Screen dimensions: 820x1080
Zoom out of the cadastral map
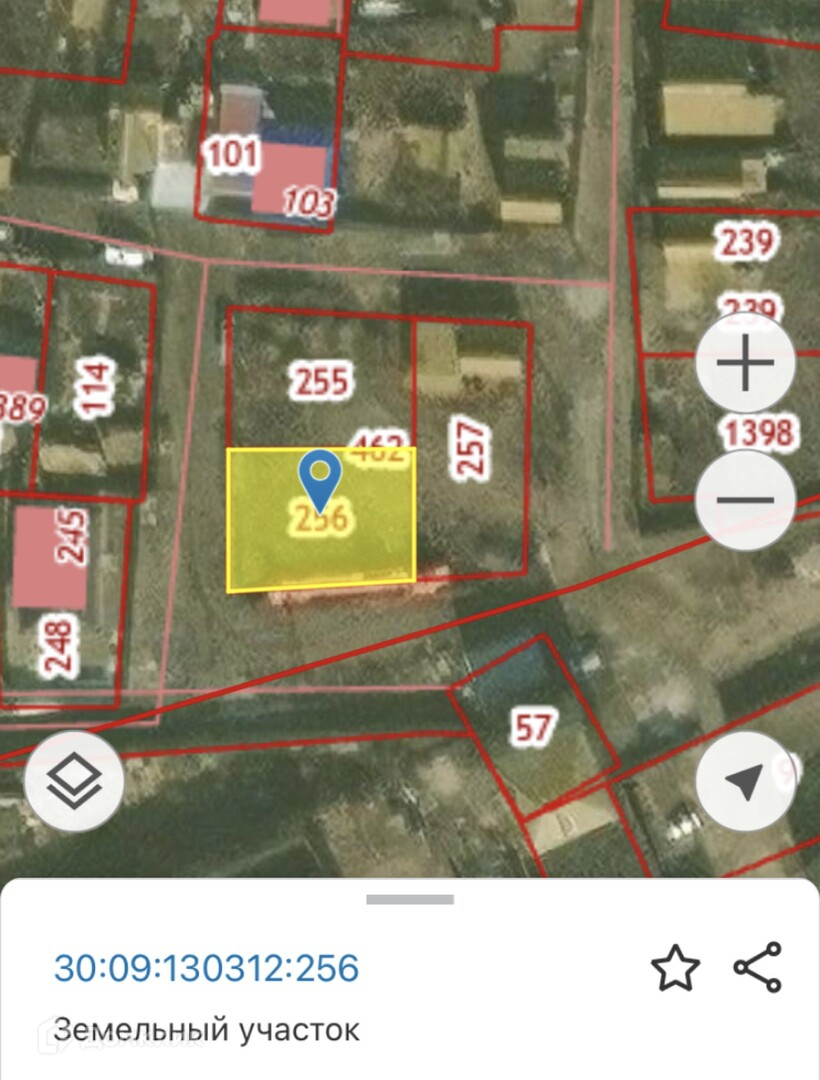pyautogui.click(x=746, y=500)
